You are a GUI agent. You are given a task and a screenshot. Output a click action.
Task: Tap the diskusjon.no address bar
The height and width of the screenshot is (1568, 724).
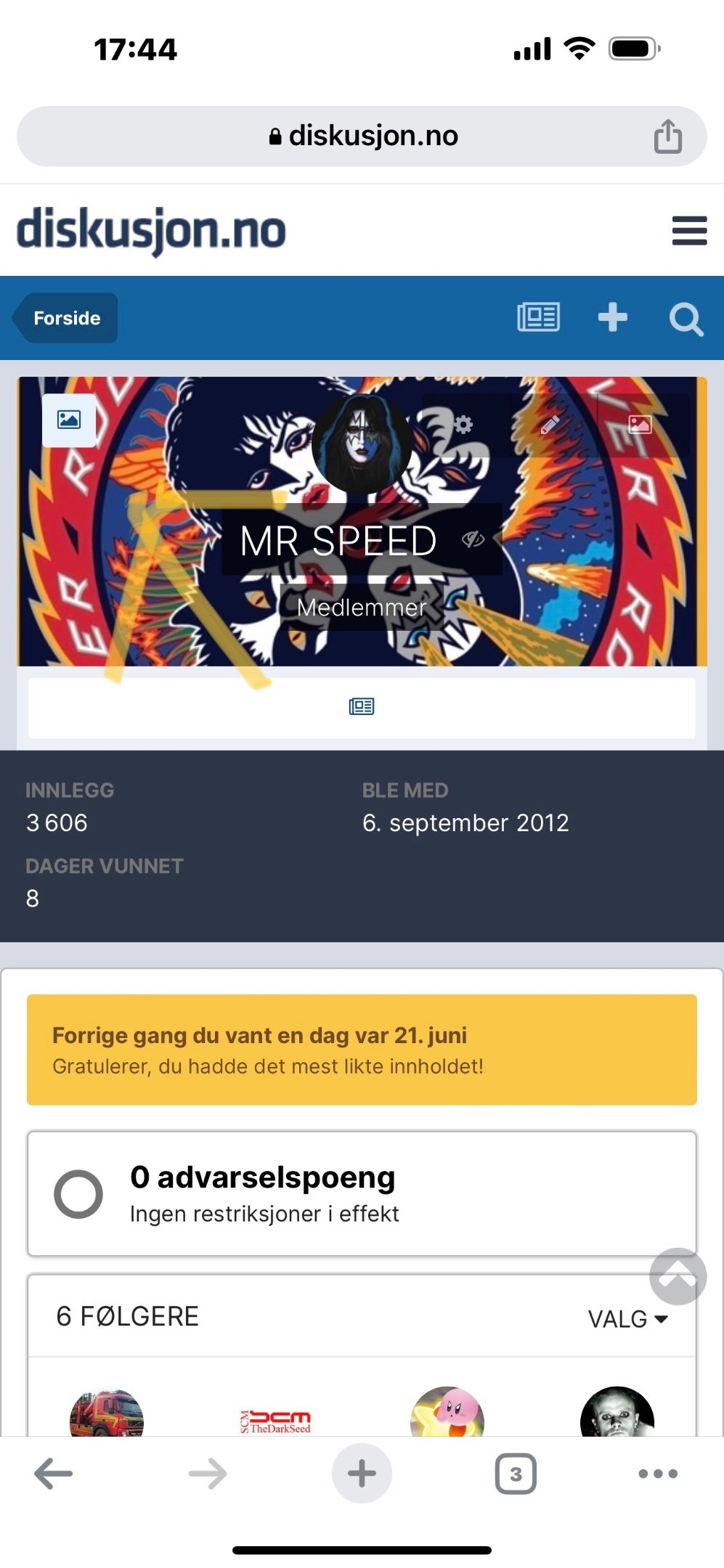tap(362, 136)
